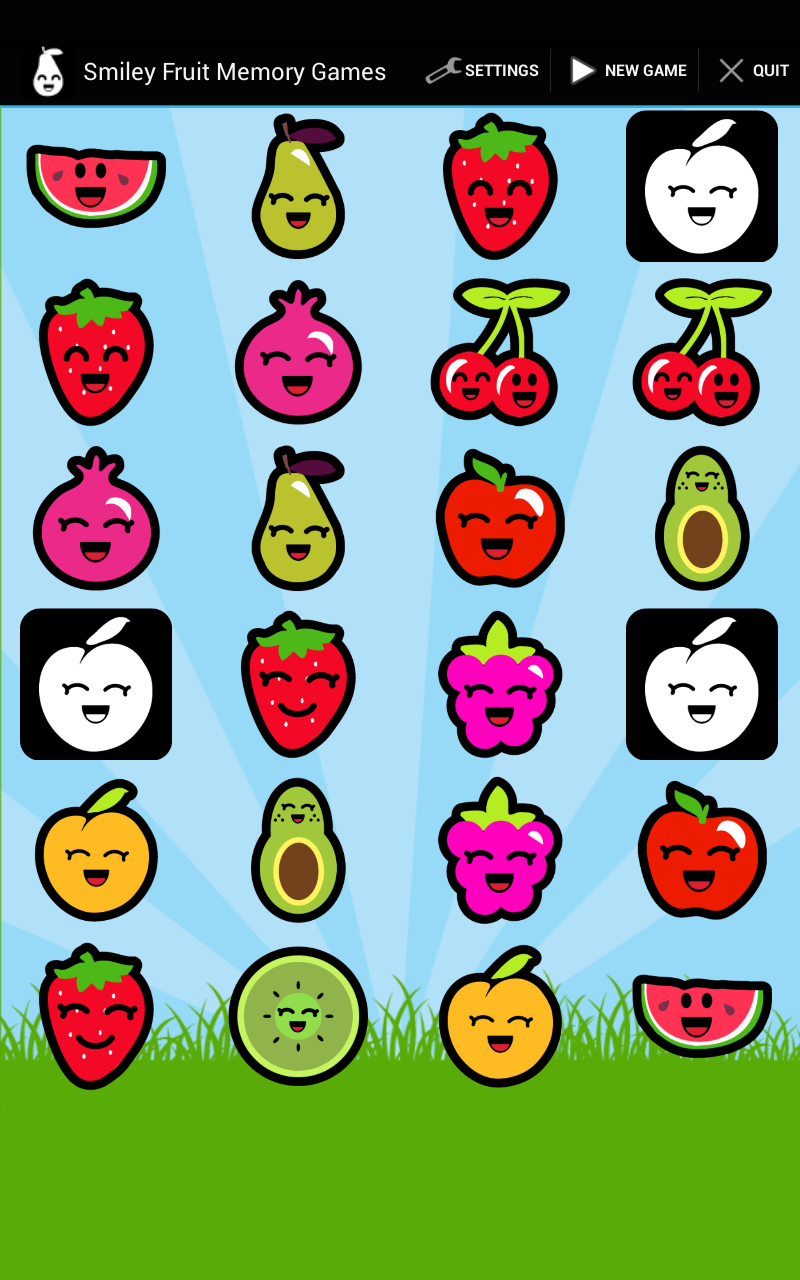The width and height of the screenshot is (800, 1280).
Task: Open the Settings menu
Action: tap(483, 71)
